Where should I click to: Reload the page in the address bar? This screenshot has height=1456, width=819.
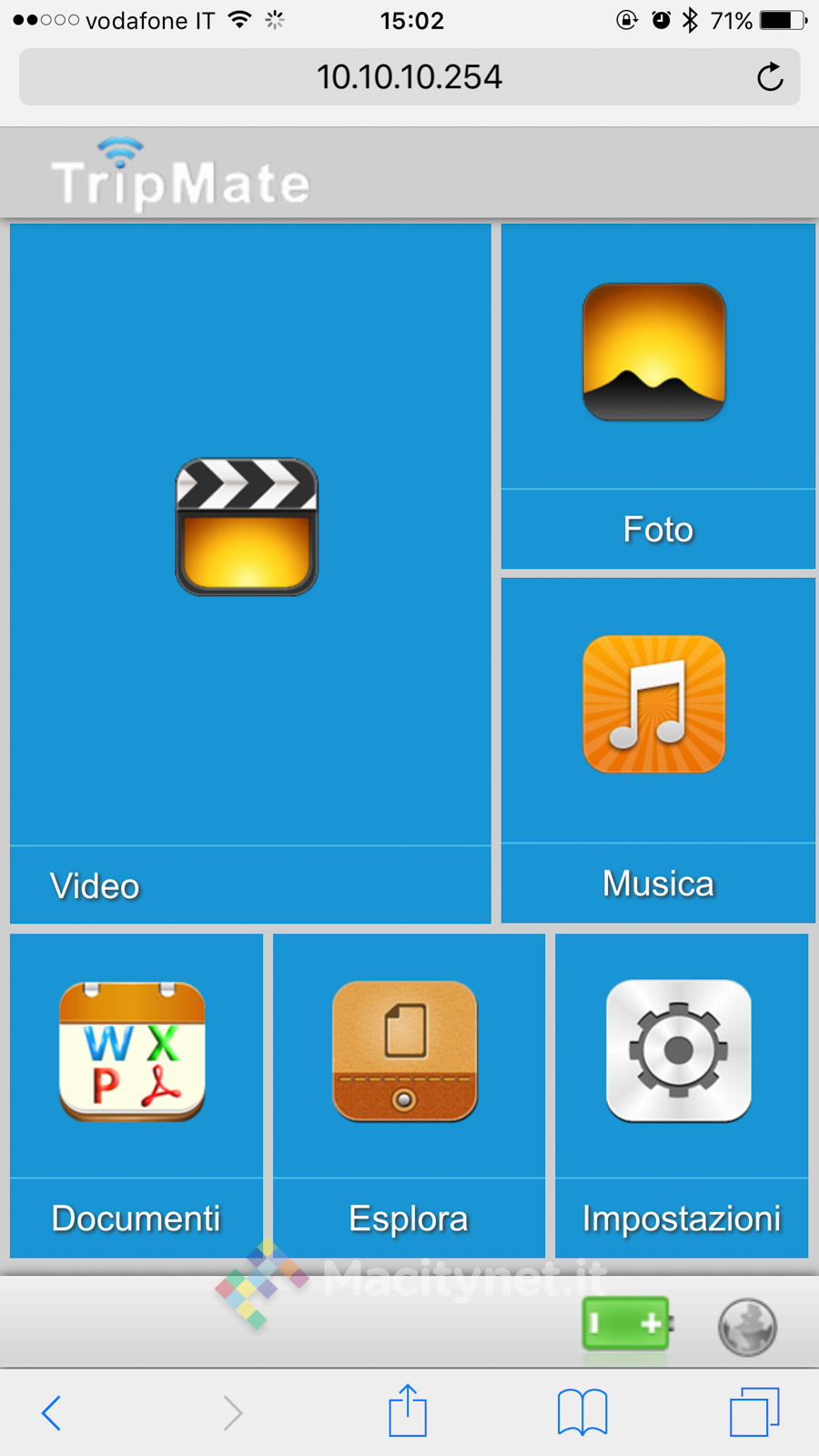(770, 77)
